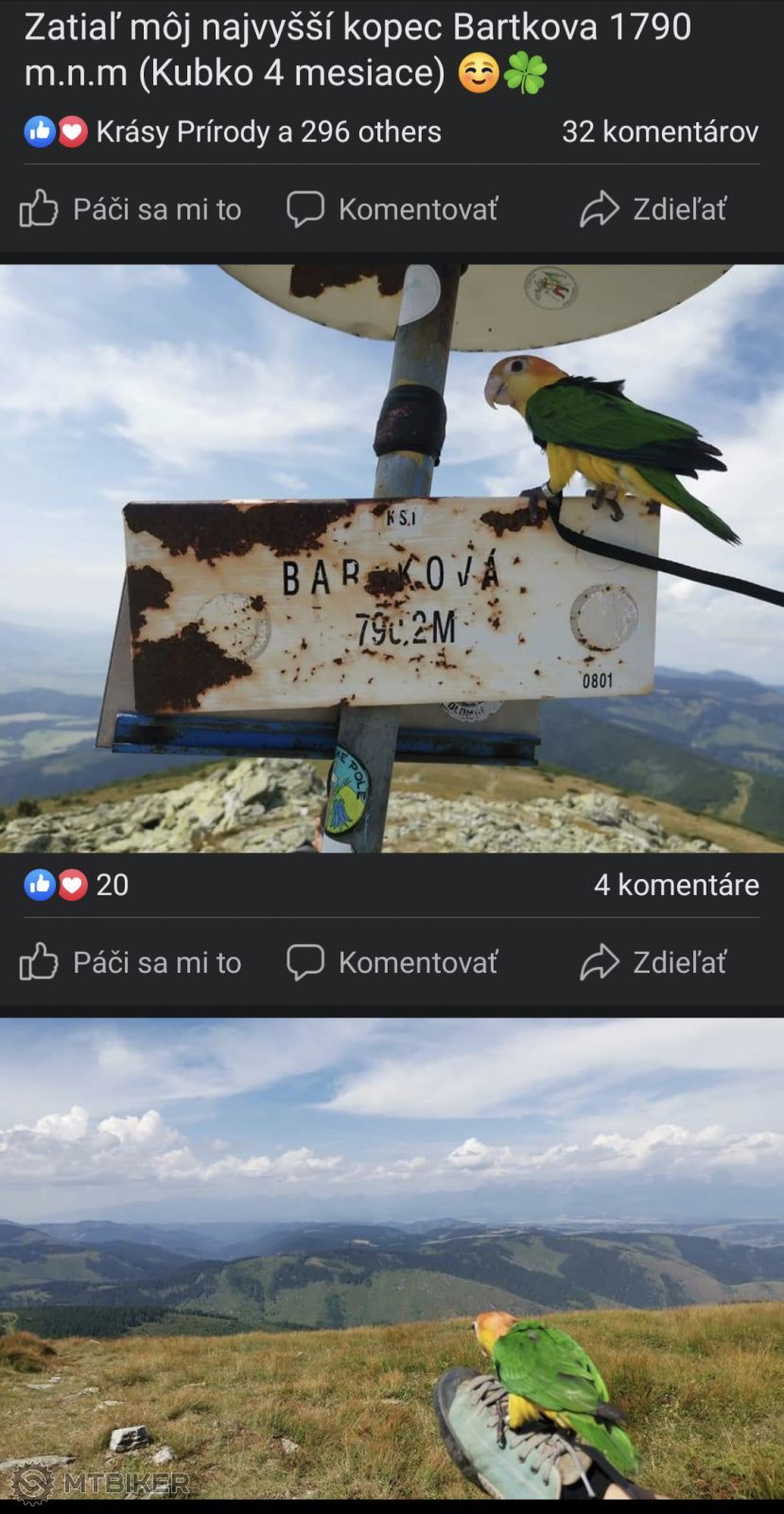Click the thumbs-up icon beside the count of 20
The height and width of the screenshot is (1514, 784).
coord(39,885)
